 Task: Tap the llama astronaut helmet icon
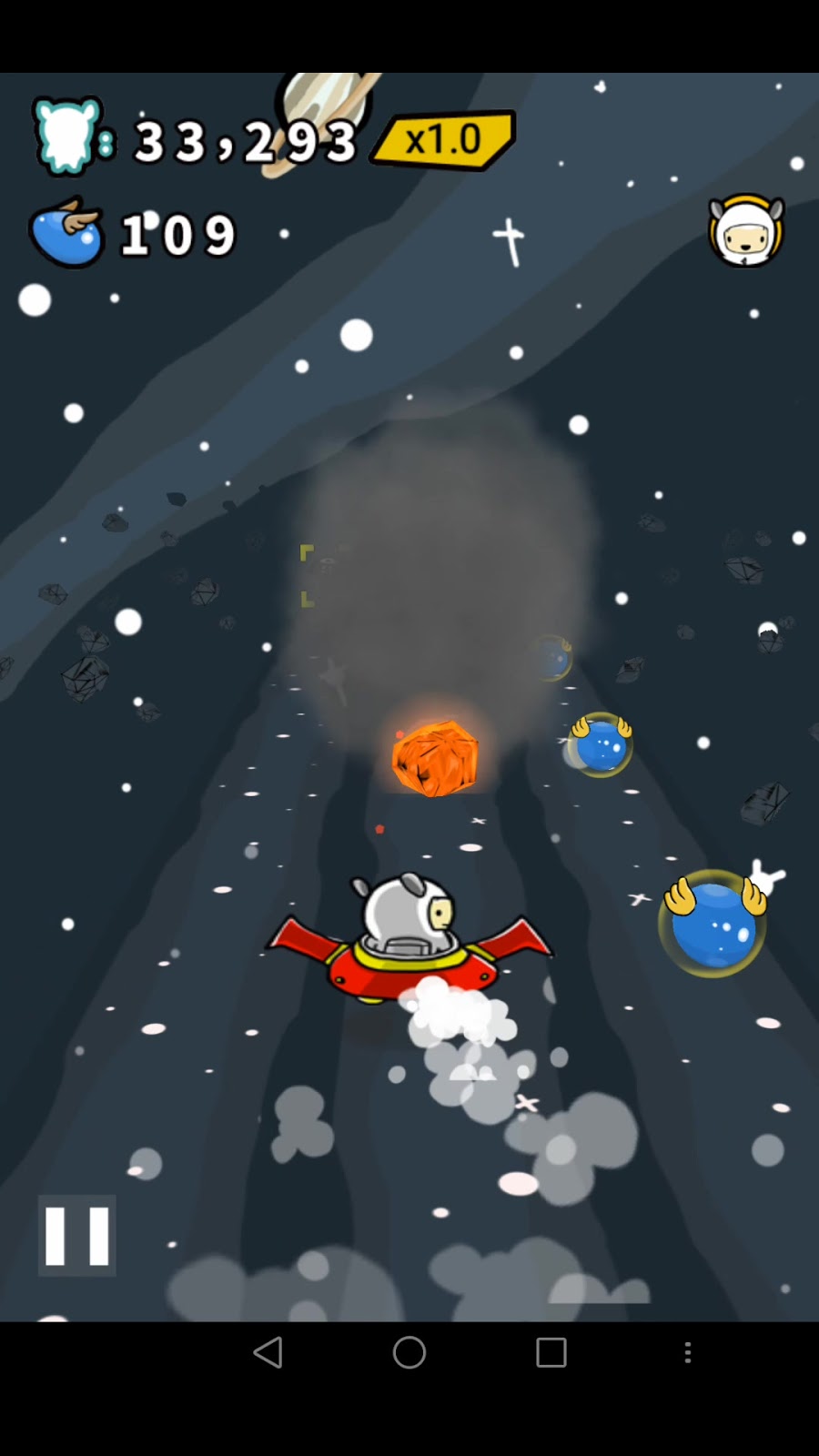pos(746,231)
